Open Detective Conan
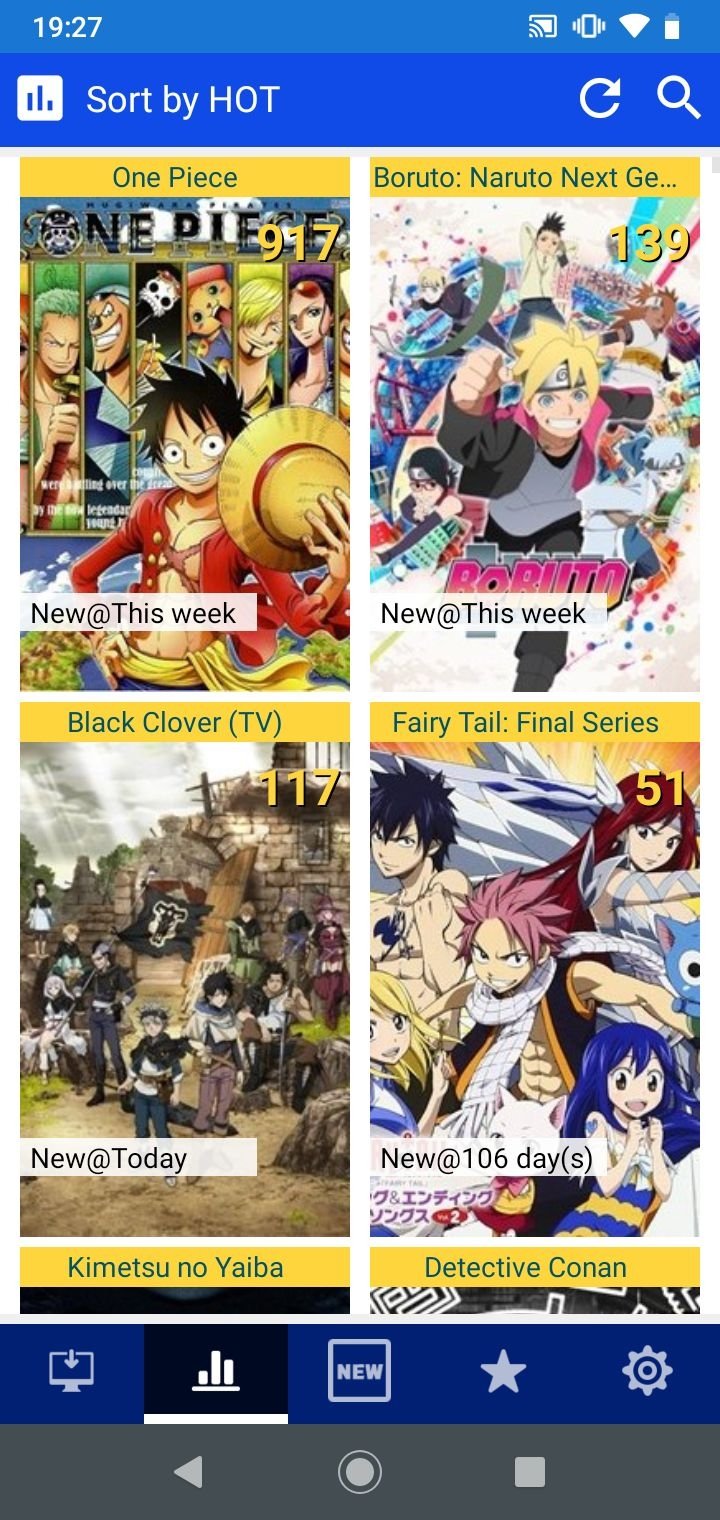The width and height of the screenshot is (720, 1520). (x=535, y=1278)
